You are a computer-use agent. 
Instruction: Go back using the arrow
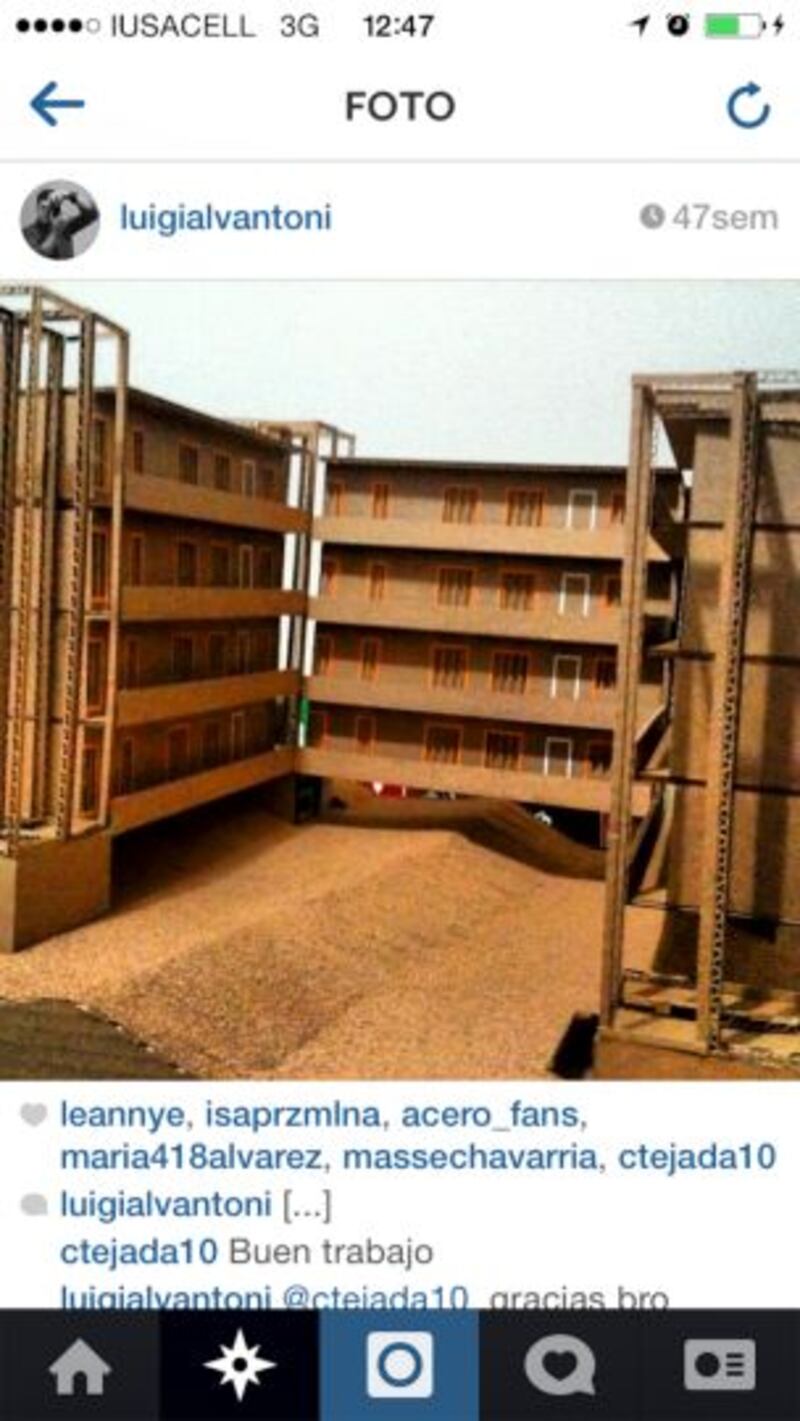(57, 104)
